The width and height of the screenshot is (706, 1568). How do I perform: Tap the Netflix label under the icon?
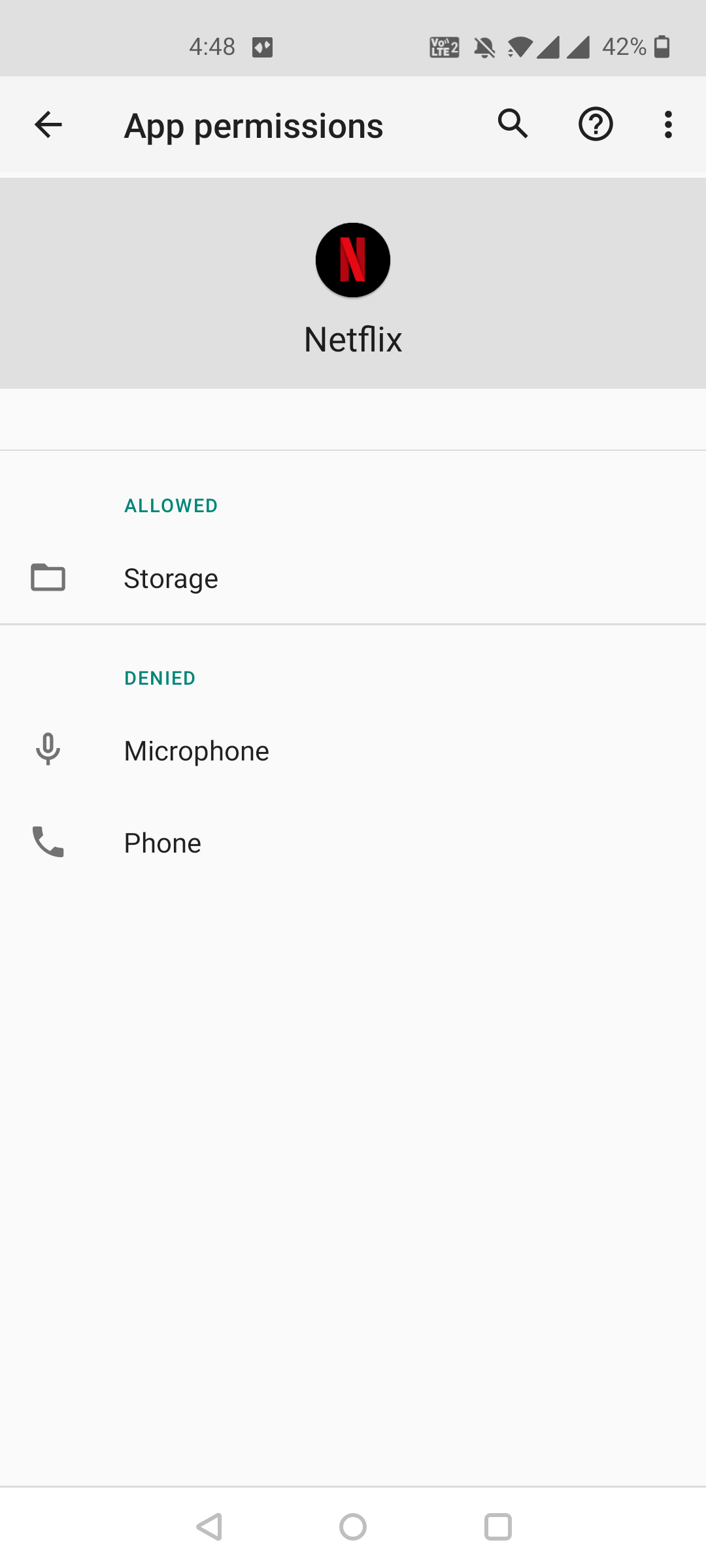pyautogui.click(x=352, y=339)
